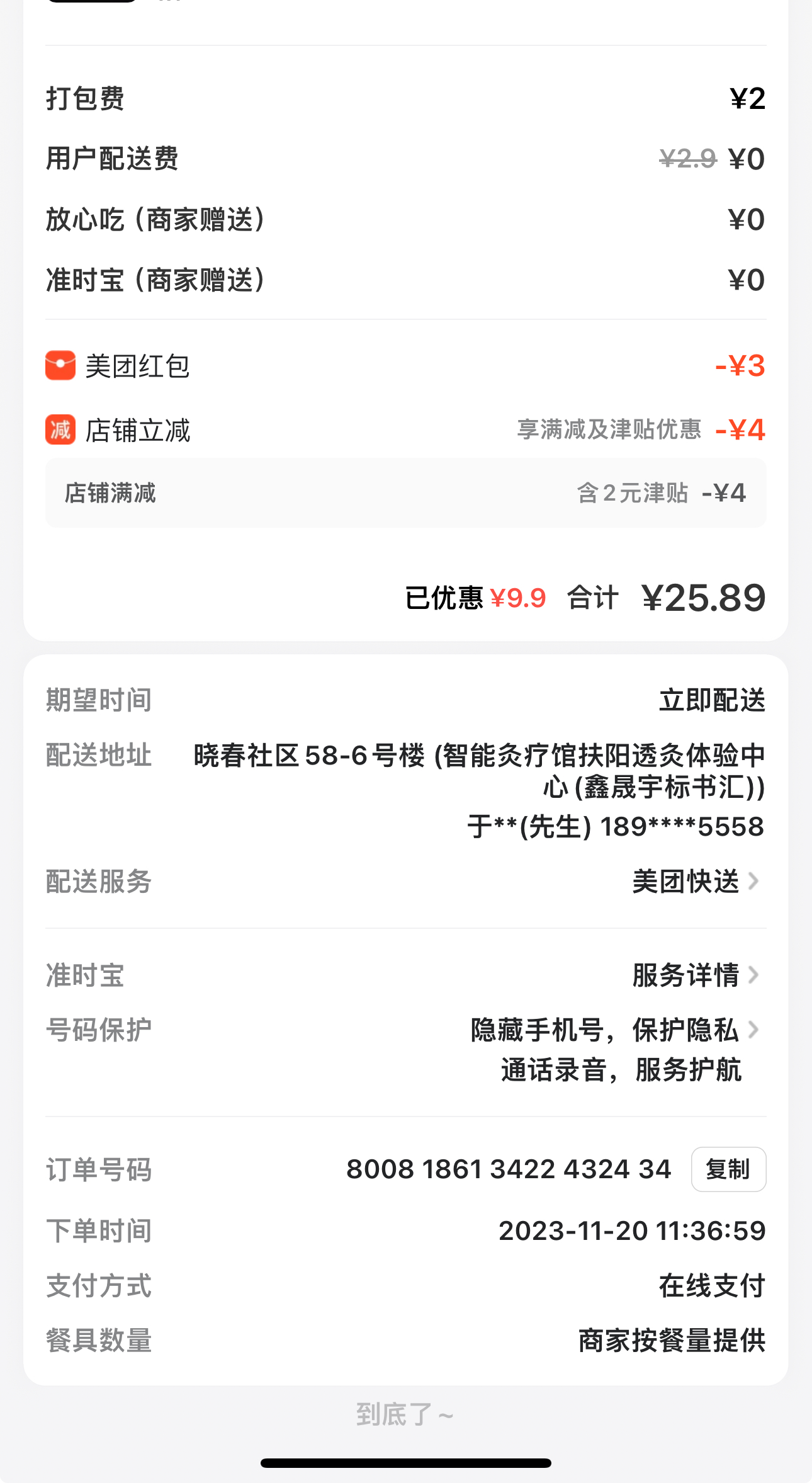The height and width of the screenshot is (1483, 812).
Task: Open 号码保护 privacy protection info
Action: [x=614, y=1031]
